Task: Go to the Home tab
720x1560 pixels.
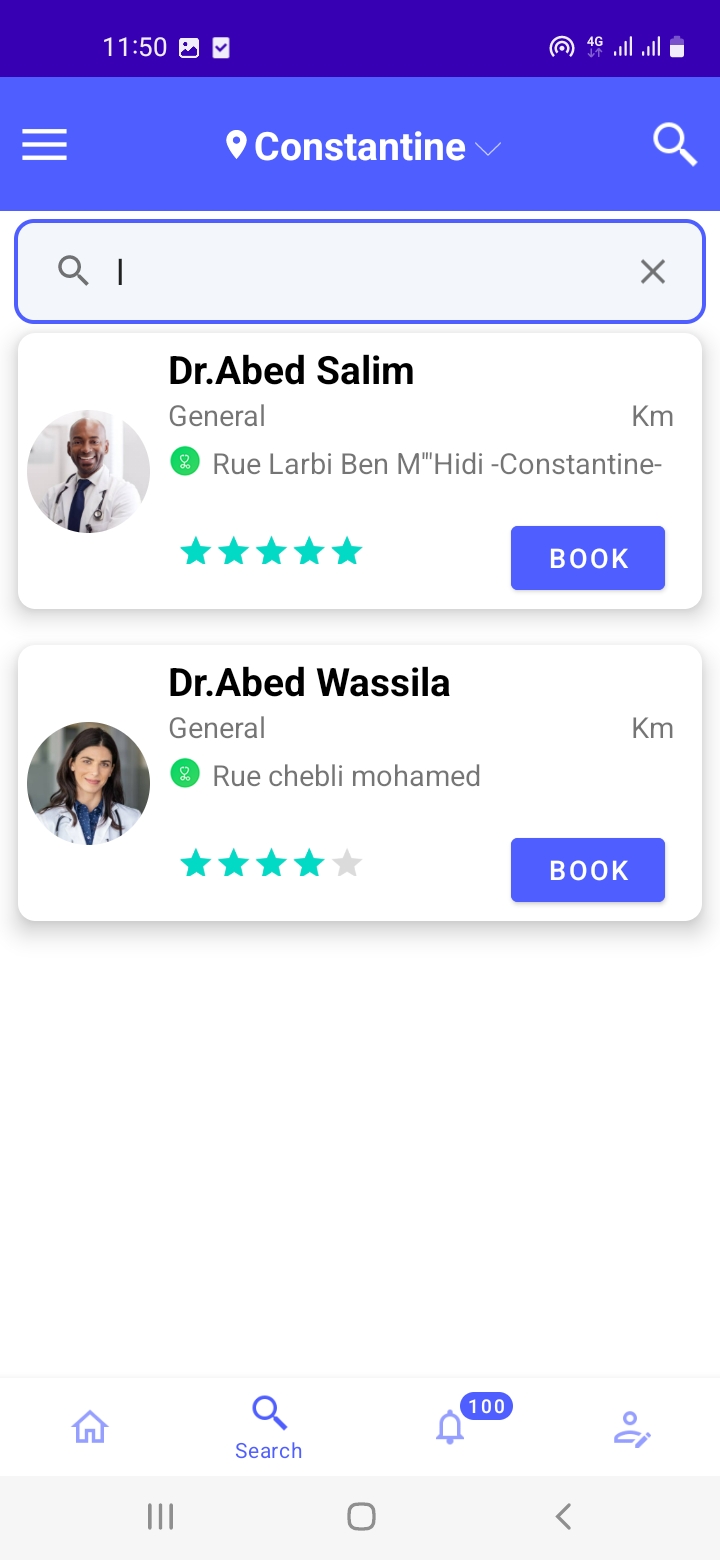Action: coord(90,1427)
